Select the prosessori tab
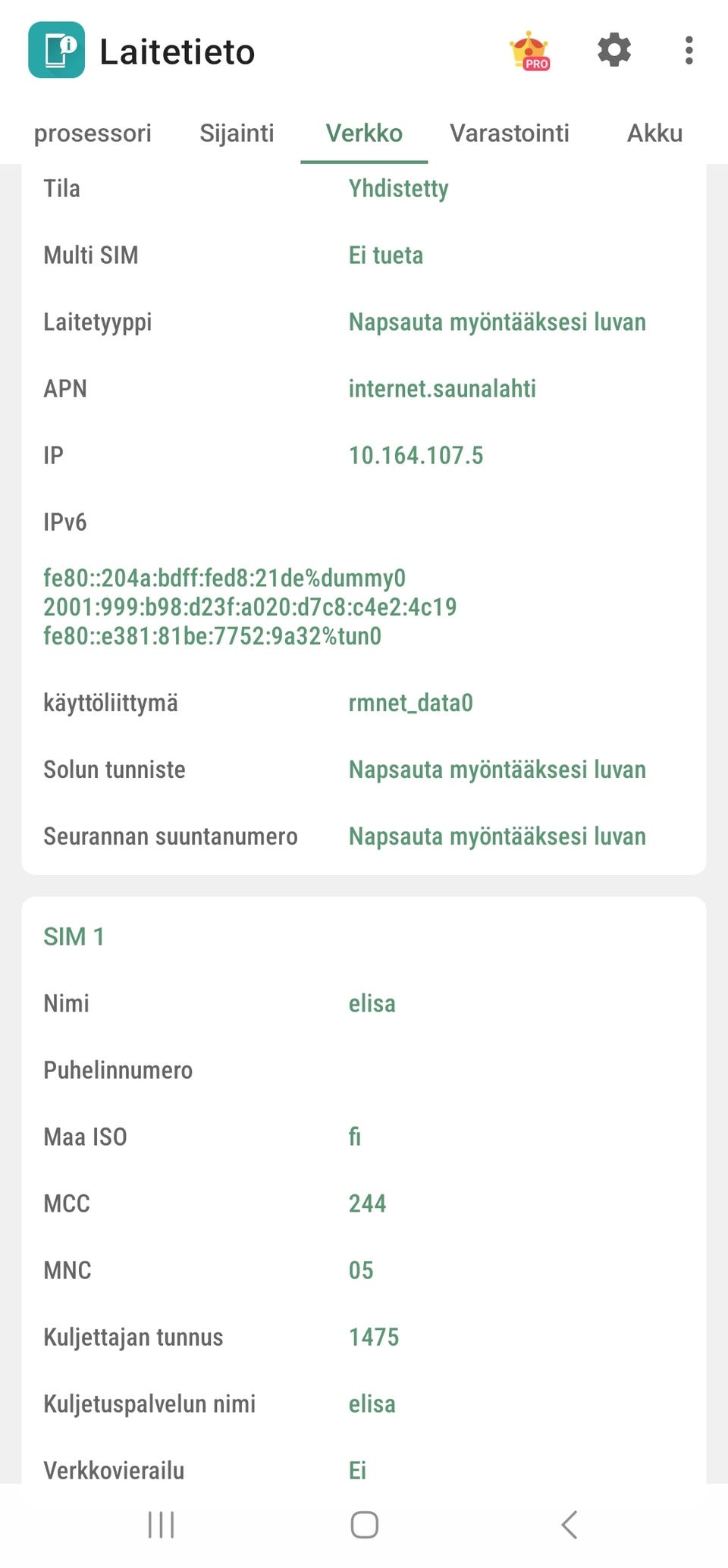728x1568 pixels. pyautogui.click(x=93, y=133)
